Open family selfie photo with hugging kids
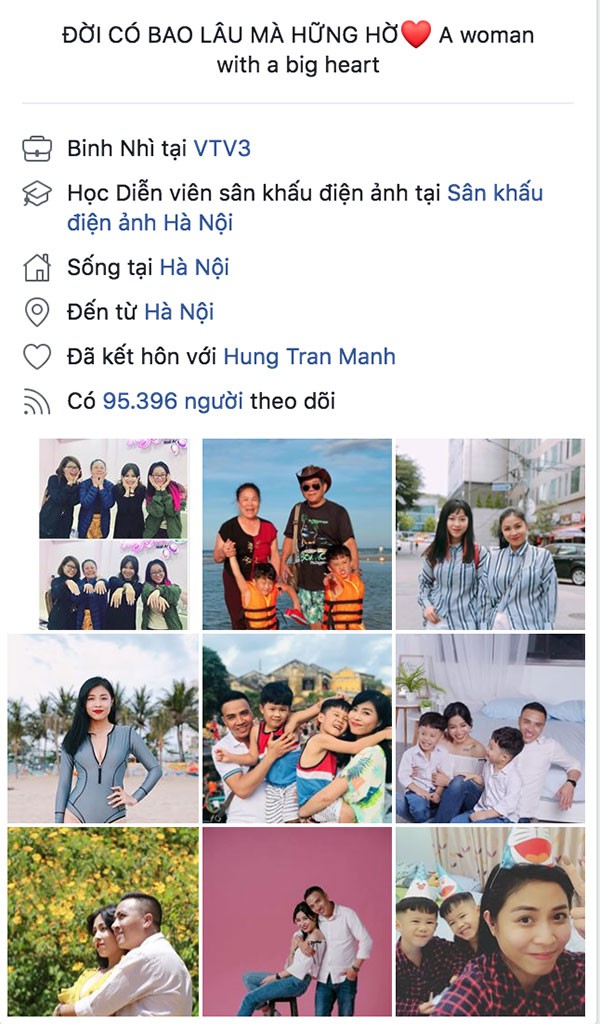600x1024 pixels. click(x=297, y=727)
